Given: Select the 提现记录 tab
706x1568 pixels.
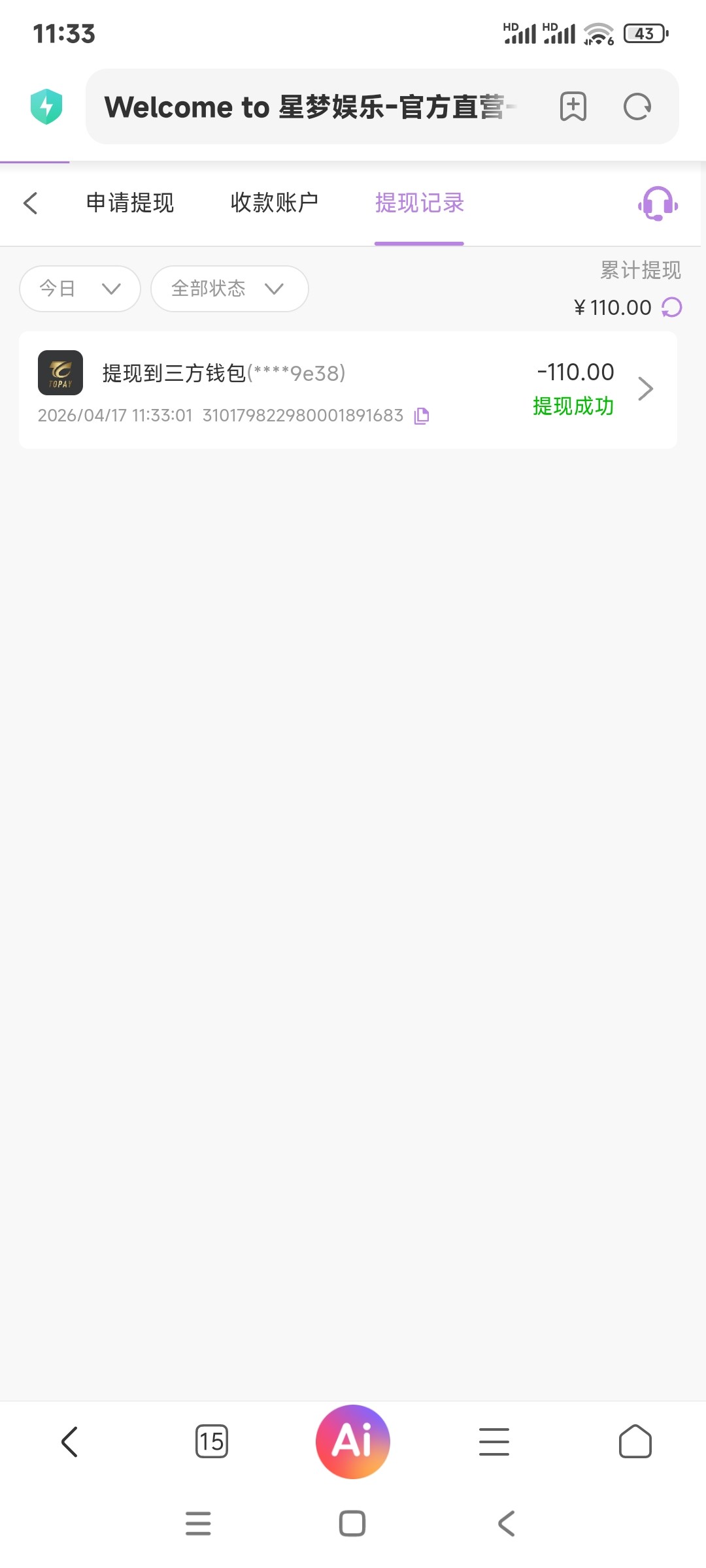Looking at the screenshot, I should [419, 203].
